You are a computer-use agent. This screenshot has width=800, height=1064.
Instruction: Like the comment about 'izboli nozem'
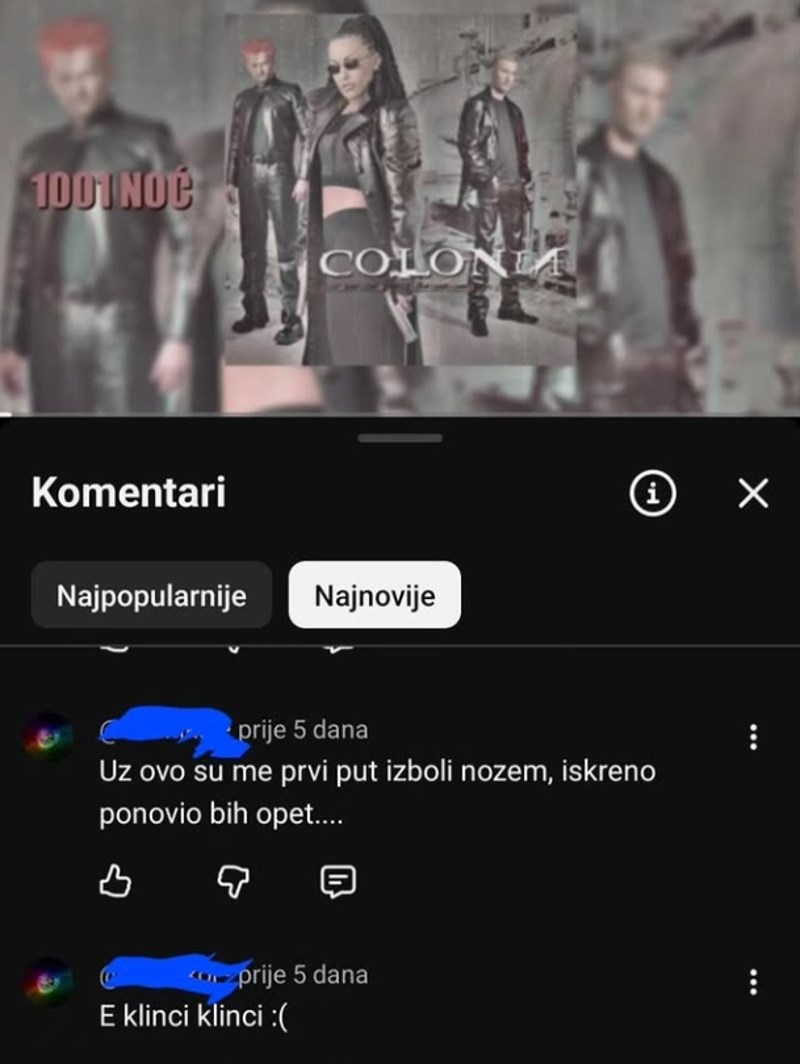coord(117,880)
